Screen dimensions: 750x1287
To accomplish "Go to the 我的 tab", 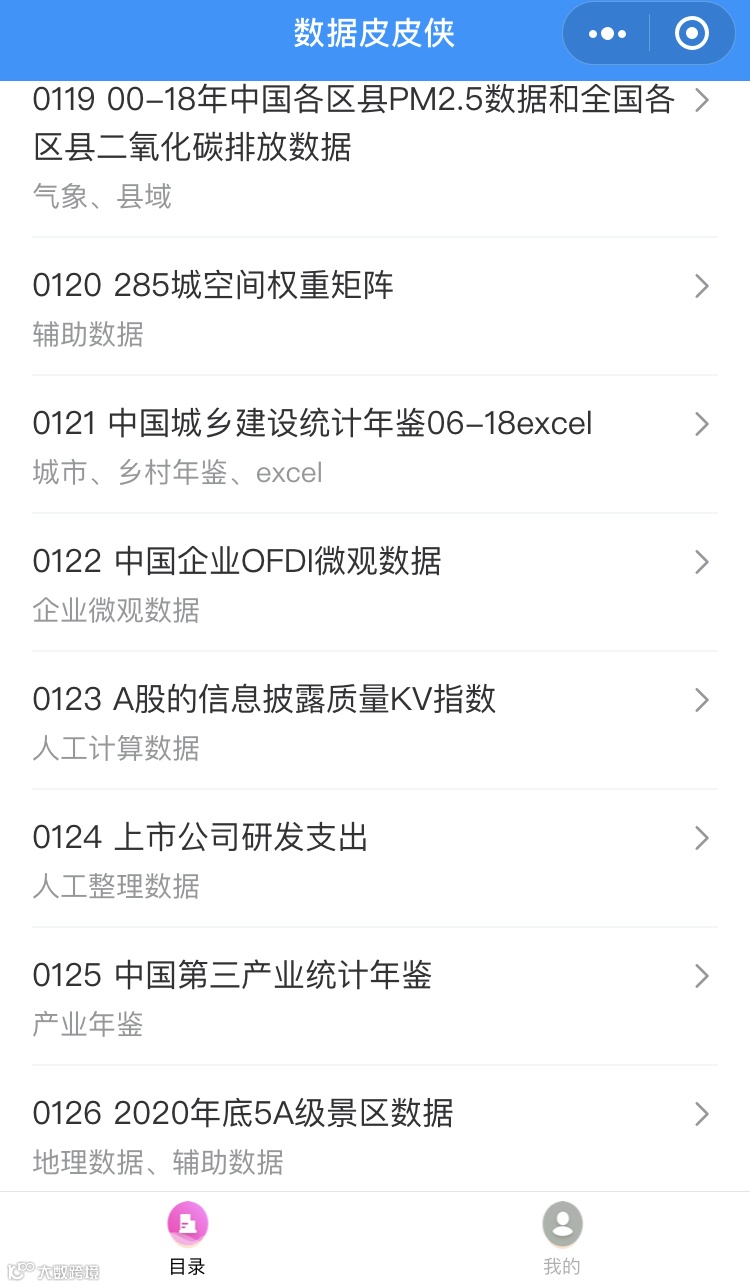I will pos(562,1238).
